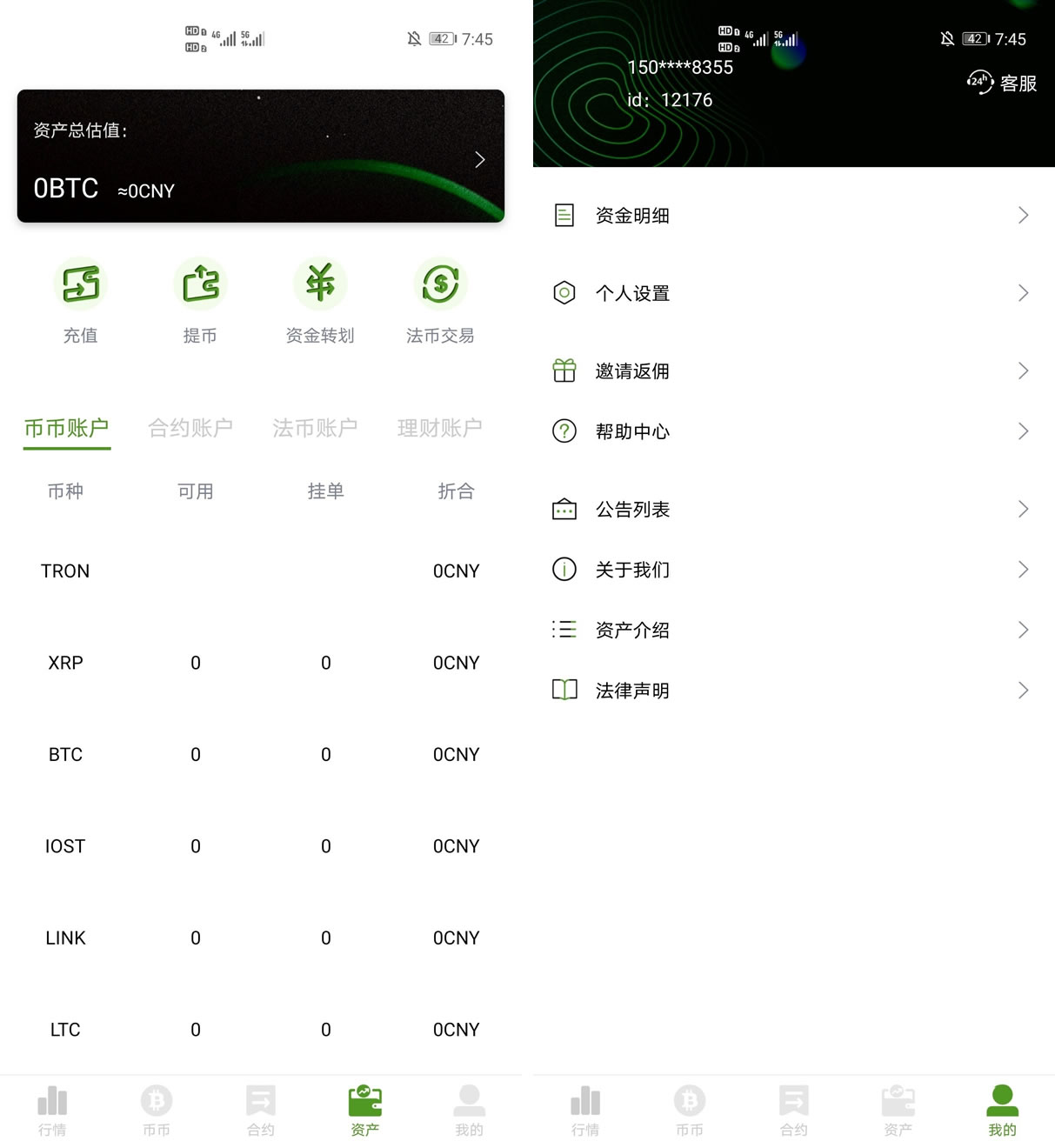This screenshot has width=1055, height=1148.
Task: Switch to the 理财账户 tab
Action: pos(439,427)
